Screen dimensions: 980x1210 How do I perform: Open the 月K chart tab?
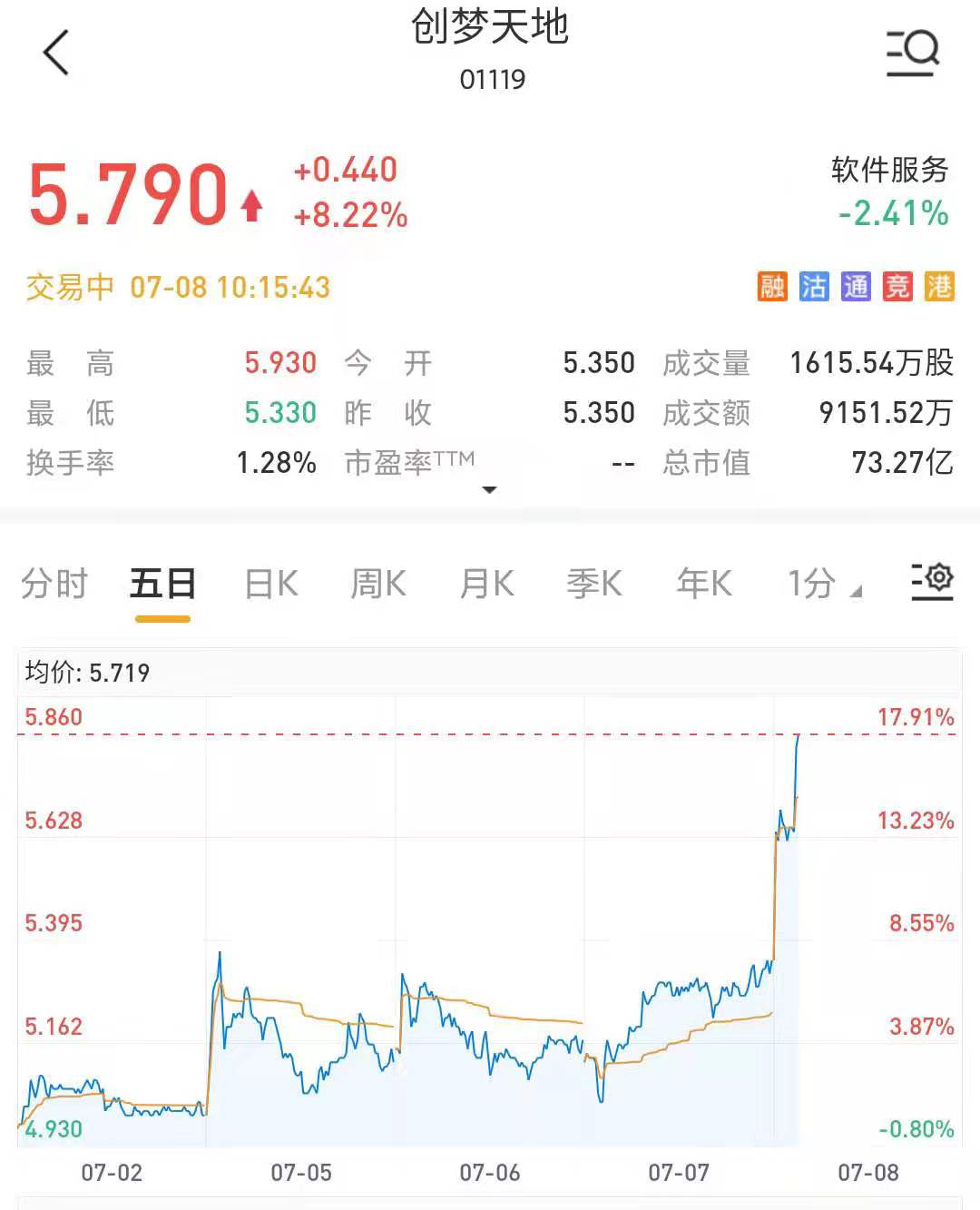tap(487, 584)
